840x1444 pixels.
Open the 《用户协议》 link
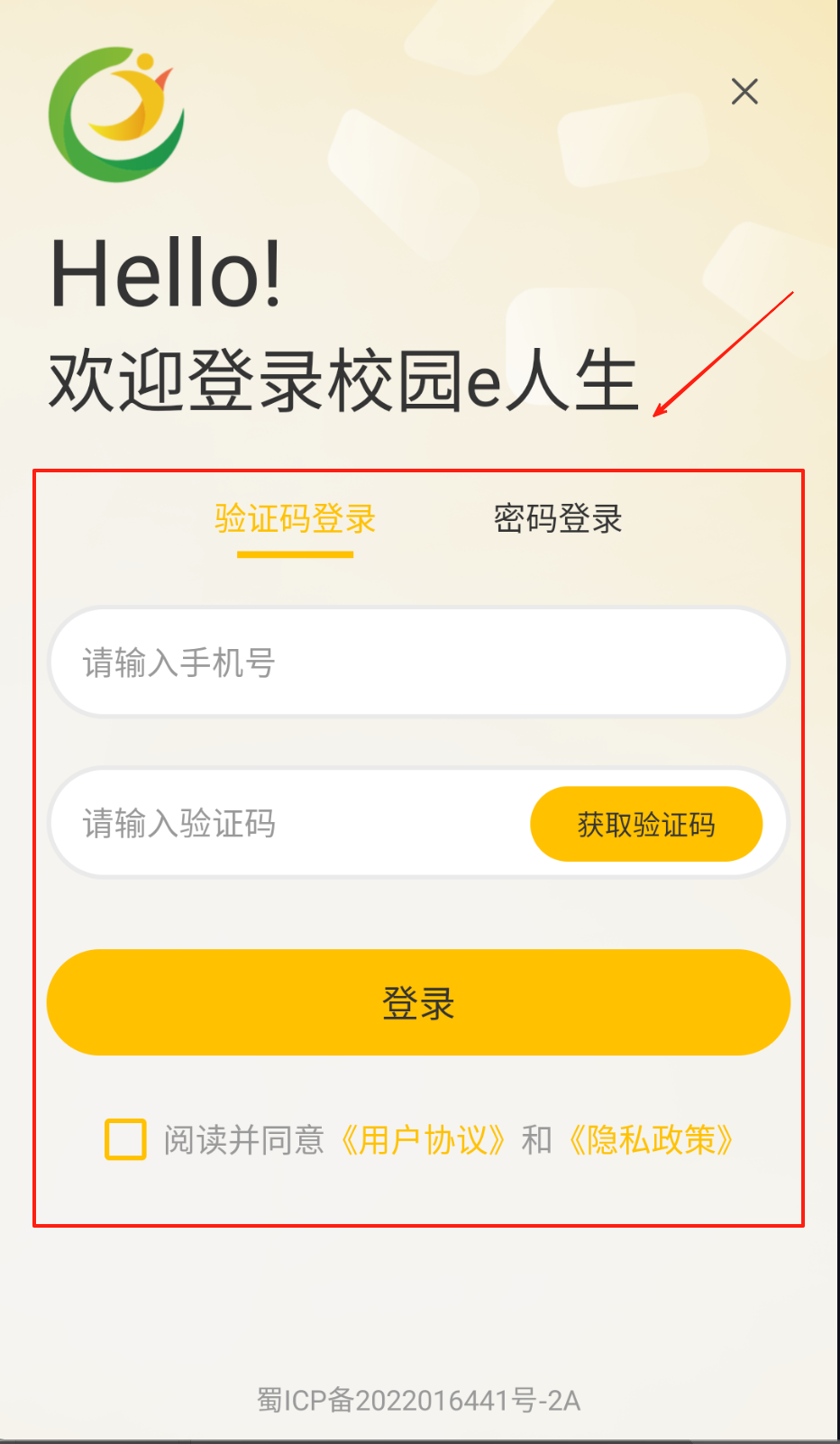click(423, 1140)
